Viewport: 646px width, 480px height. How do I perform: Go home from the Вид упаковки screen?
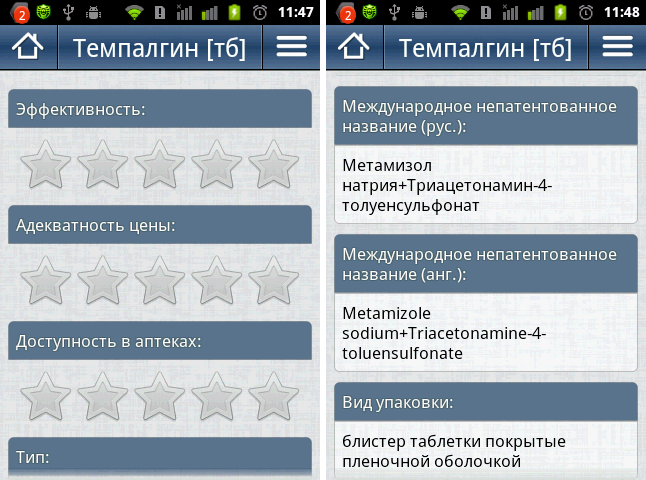pyautogui.click(x=355, y=47)
